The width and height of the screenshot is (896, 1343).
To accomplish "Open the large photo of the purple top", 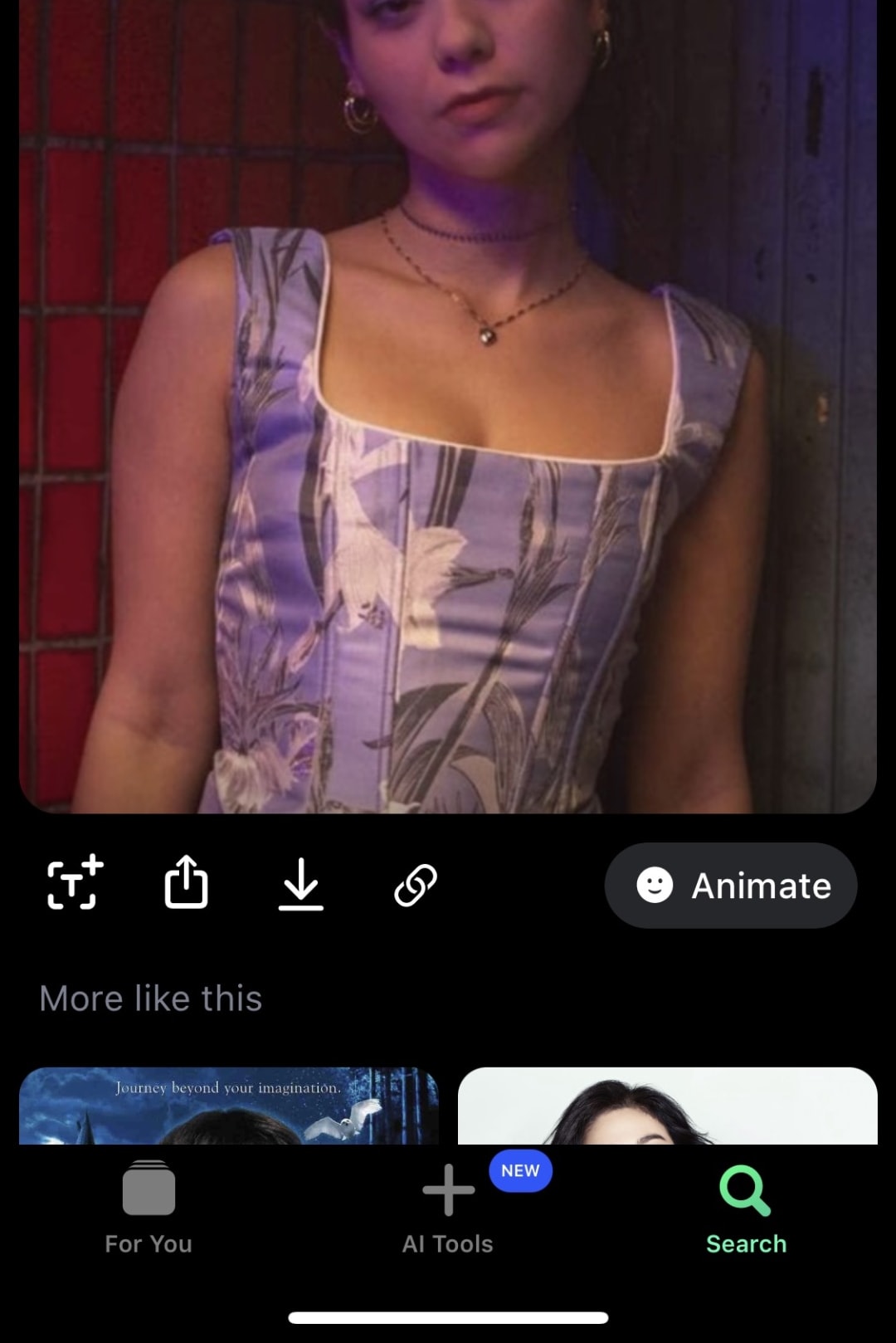I will point(448,407).
